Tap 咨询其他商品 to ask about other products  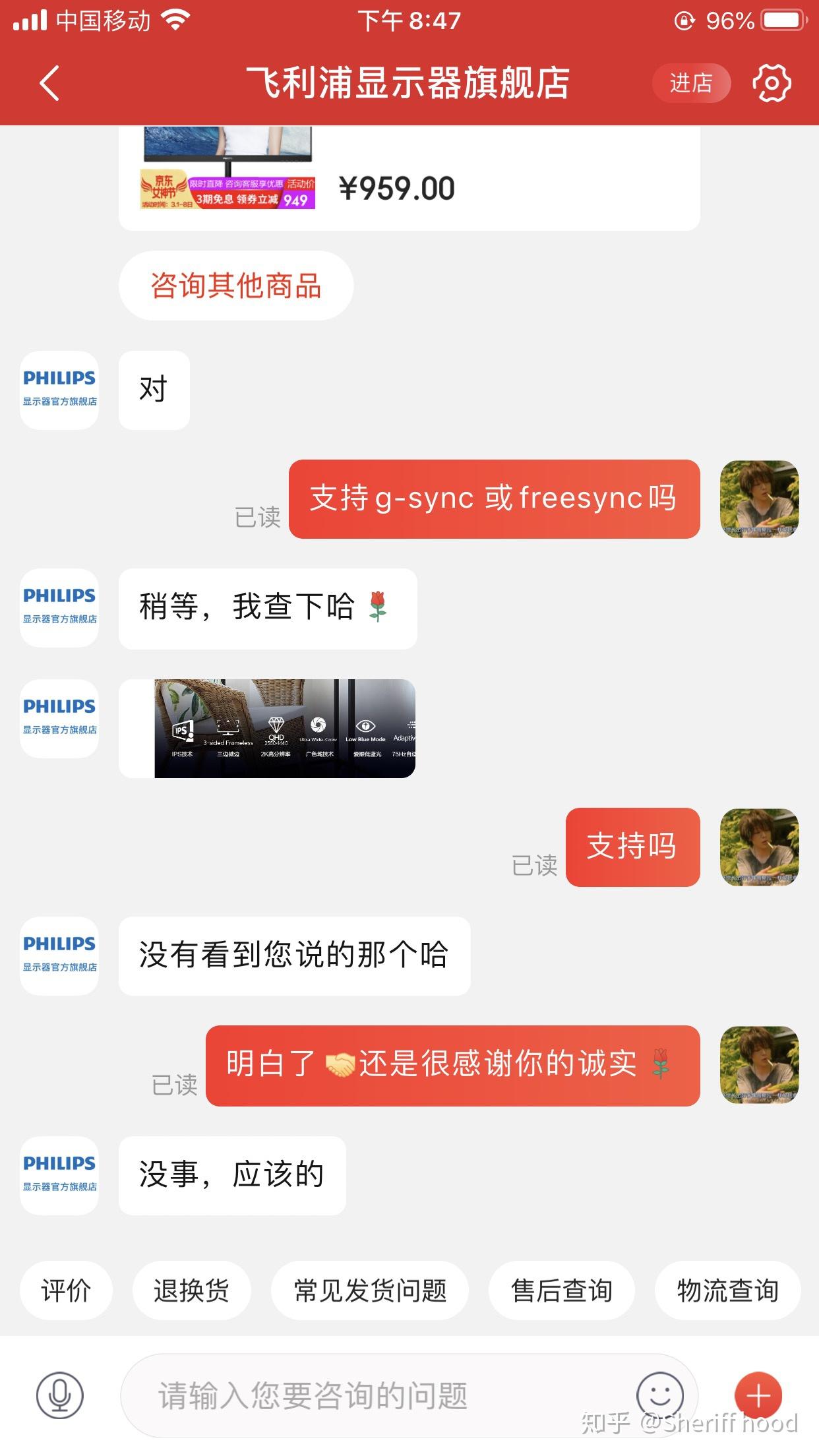click(236, 286)
